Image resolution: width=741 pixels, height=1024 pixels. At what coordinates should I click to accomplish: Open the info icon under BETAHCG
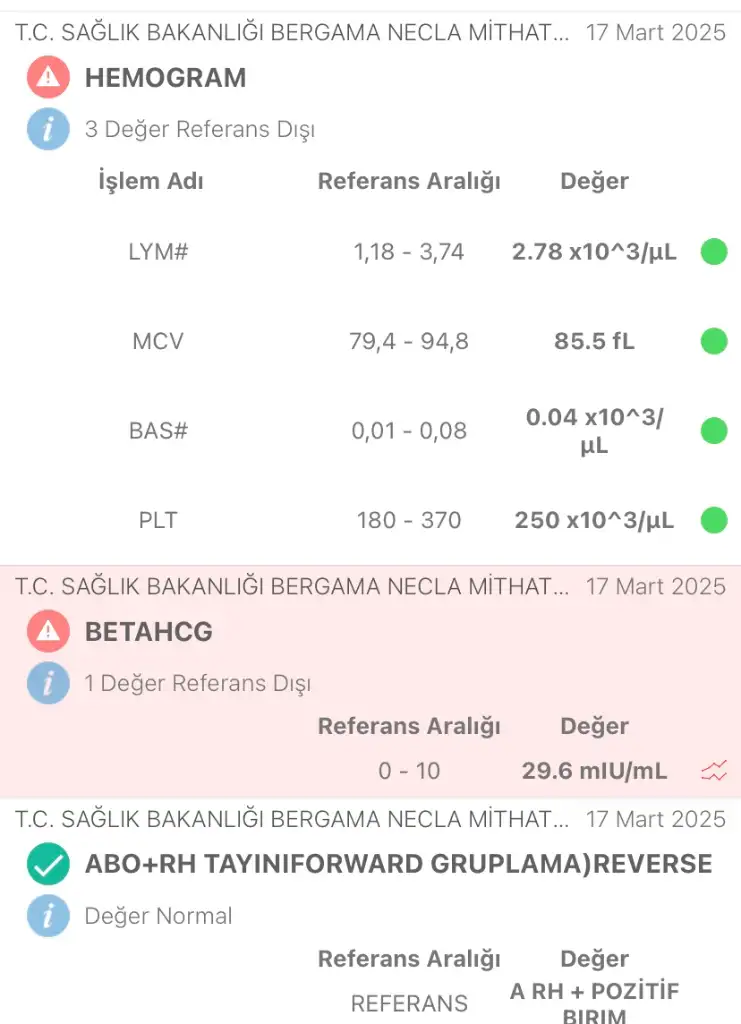(48, 684)
